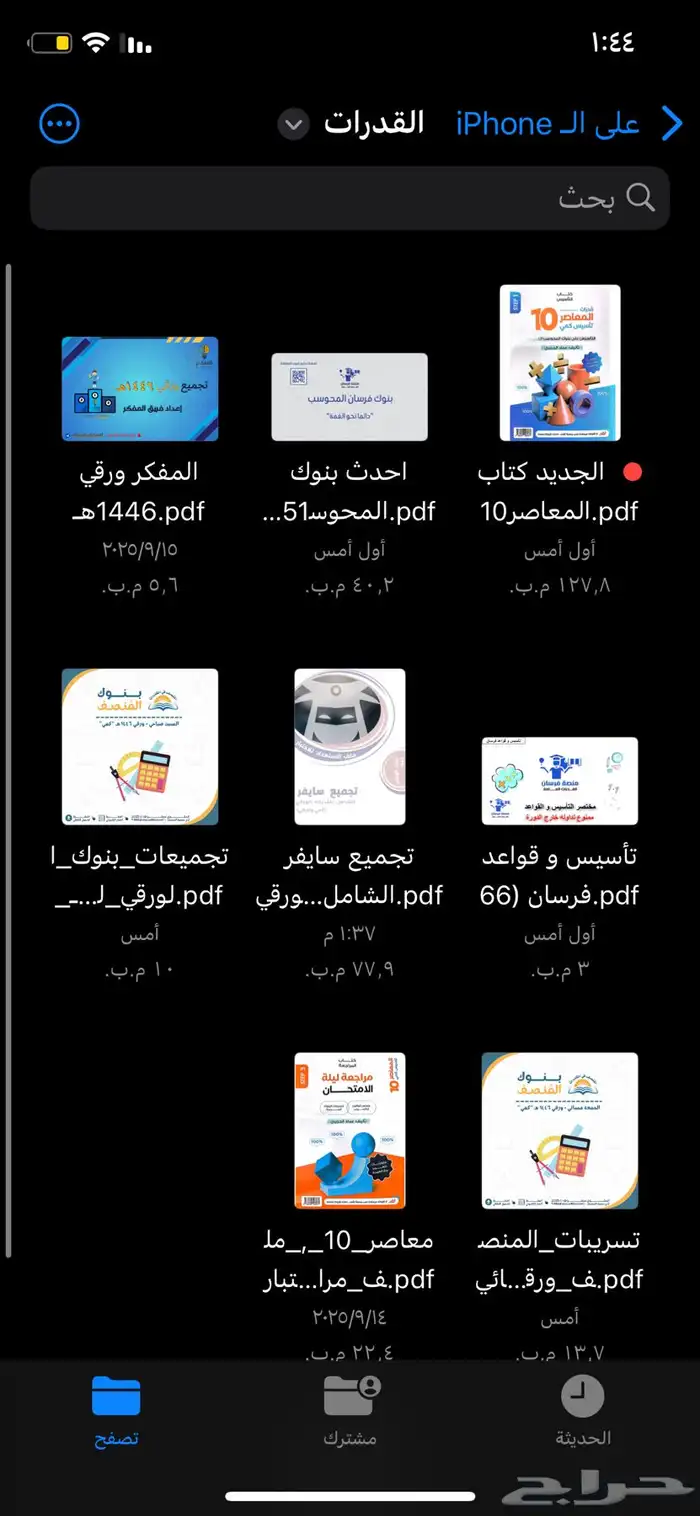Tap the بحث search field

[350, 198]
